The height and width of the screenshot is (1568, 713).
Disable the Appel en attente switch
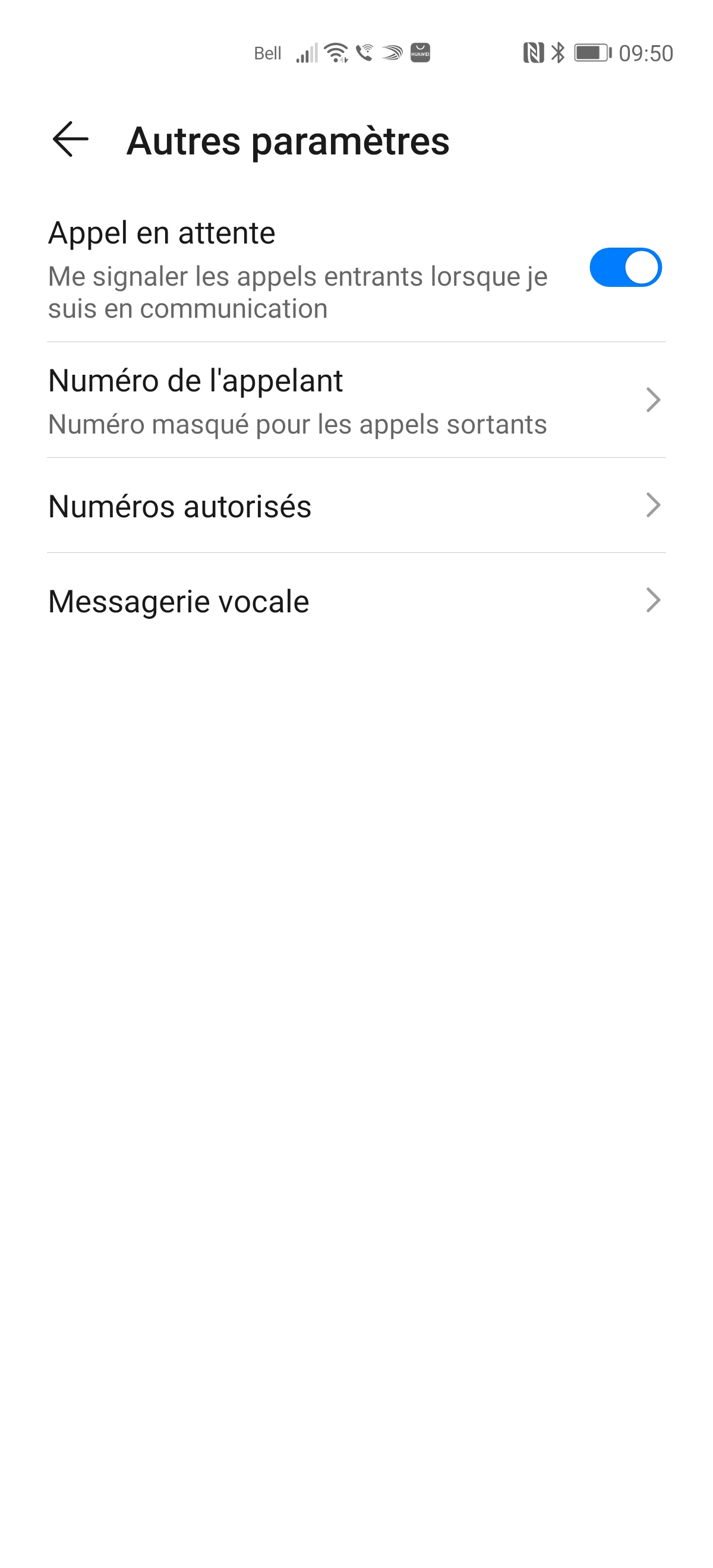pyautogui.click(x=624, y=267)
